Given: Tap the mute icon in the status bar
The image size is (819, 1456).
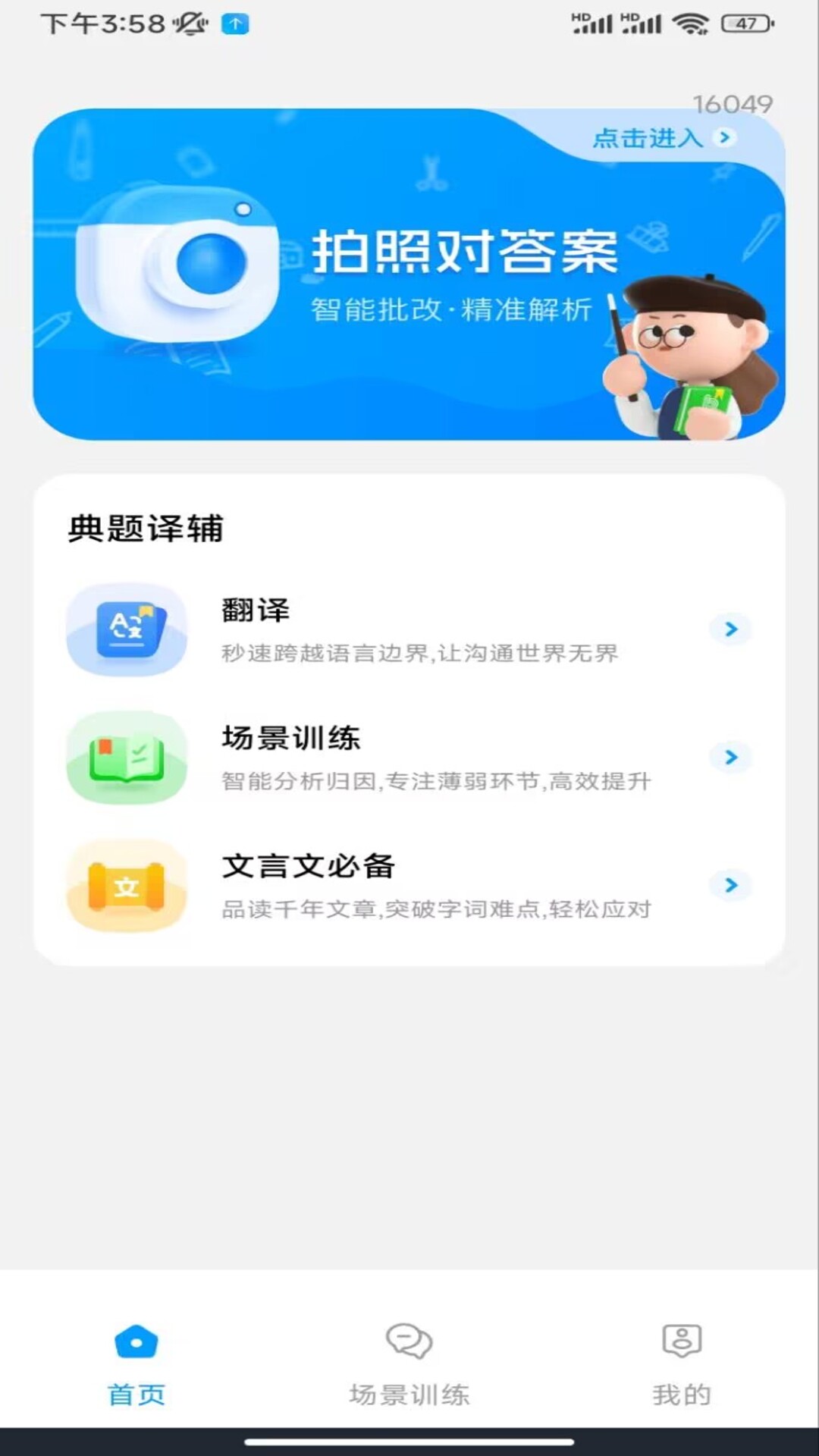Looking at the screenshot, I should coord(187,24).
